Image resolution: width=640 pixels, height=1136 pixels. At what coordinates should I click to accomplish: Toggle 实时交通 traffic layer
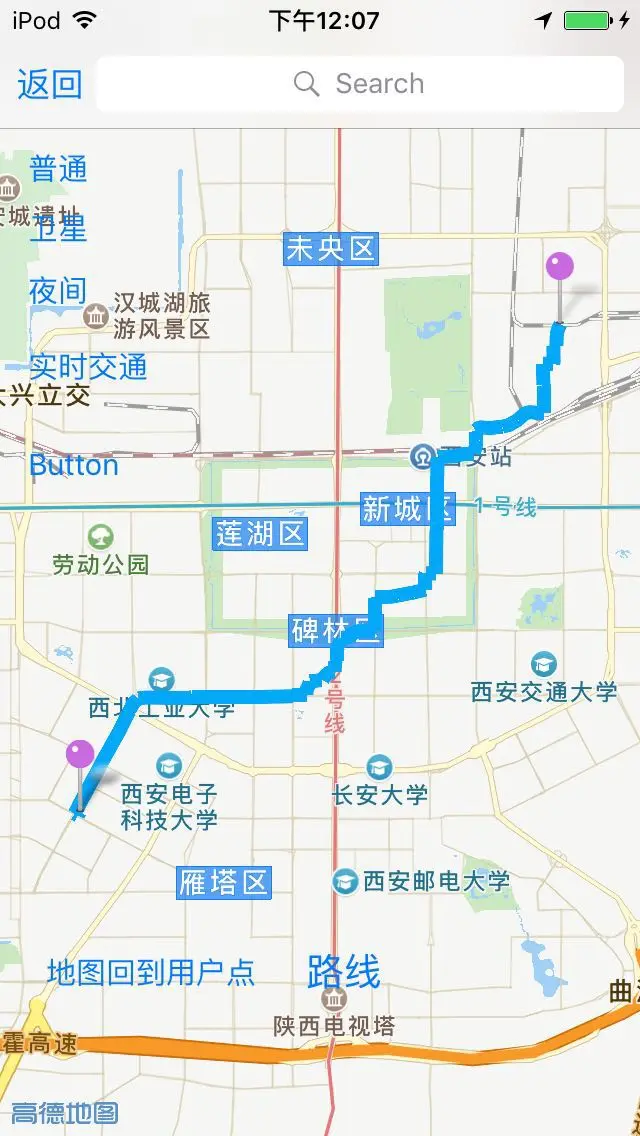[88, 367]
